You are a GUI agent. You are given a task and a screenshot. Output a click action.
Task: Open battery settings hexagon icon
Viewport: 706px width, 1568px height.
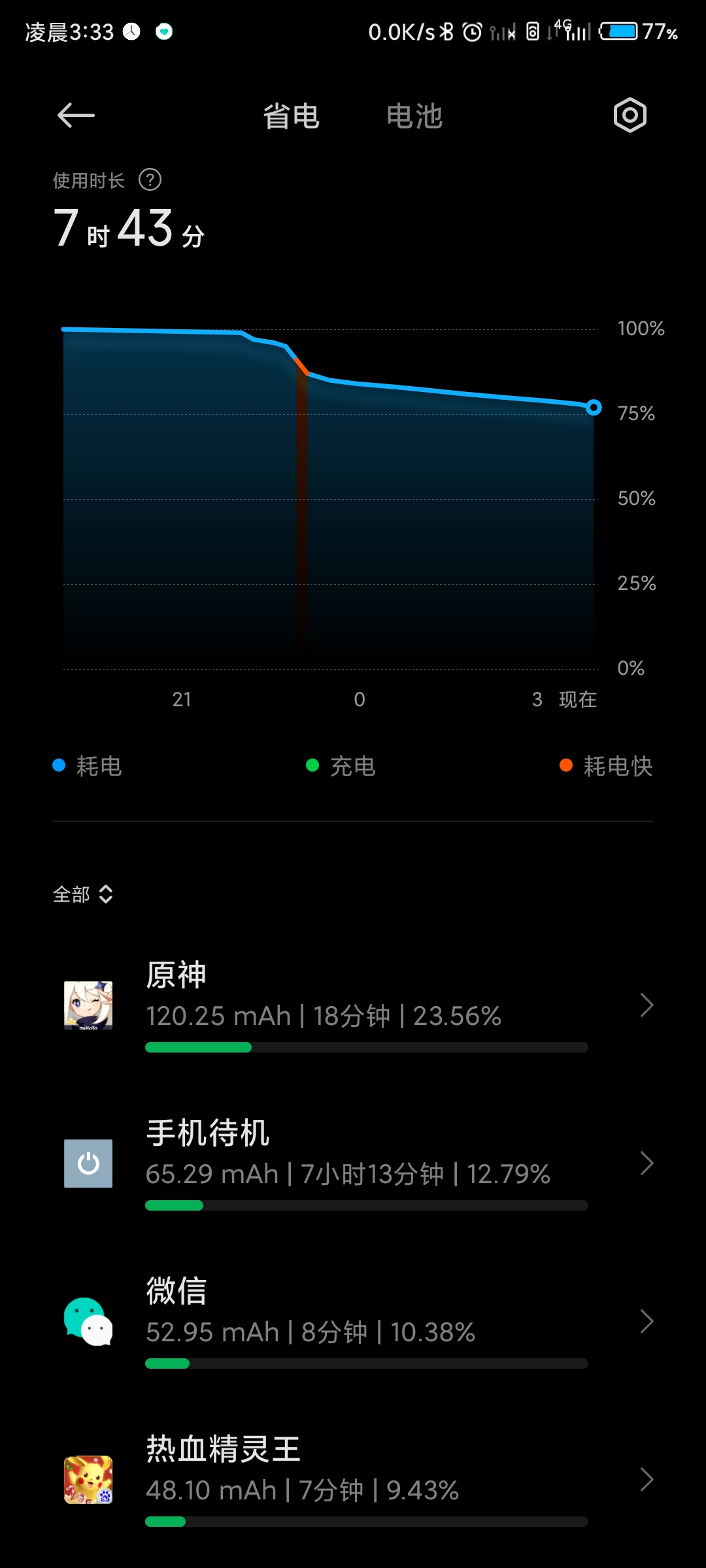630,116
